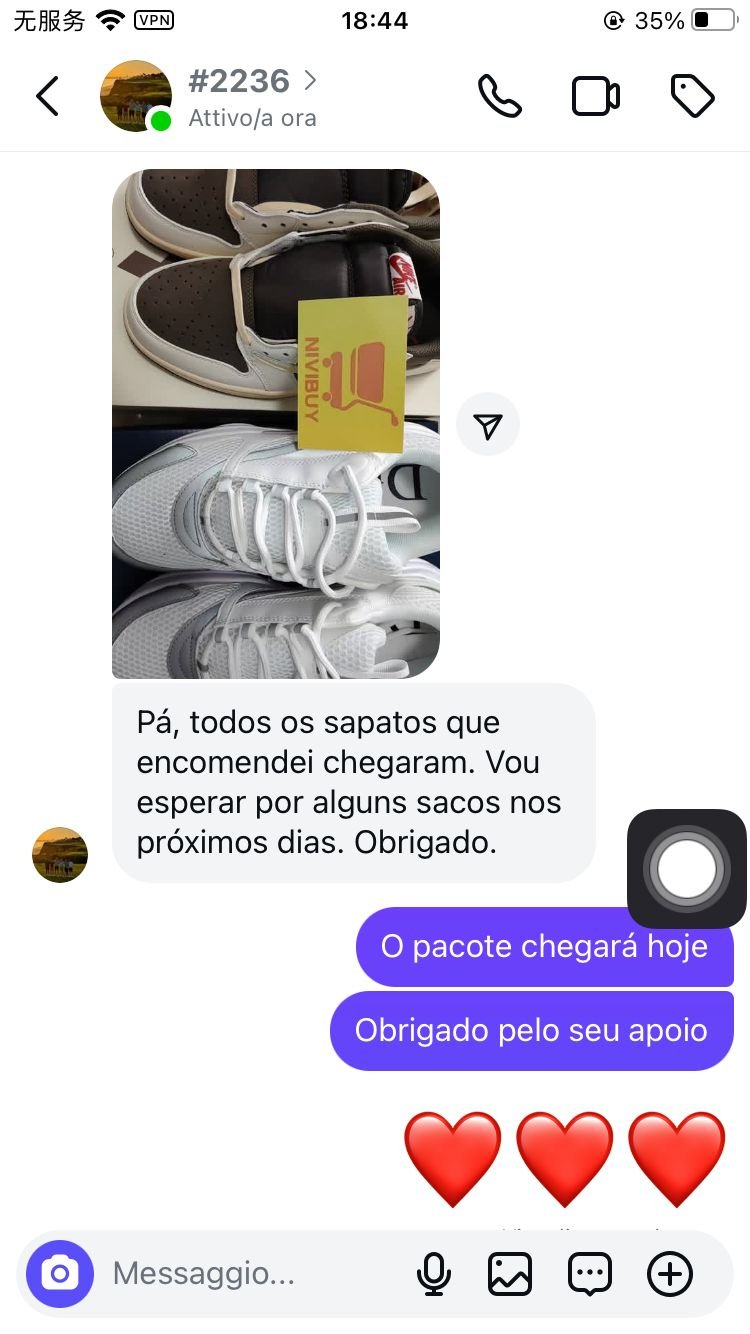Start a video call with #2236
The height and width of the screenshot is (1334, 750).
coord(596,96)
